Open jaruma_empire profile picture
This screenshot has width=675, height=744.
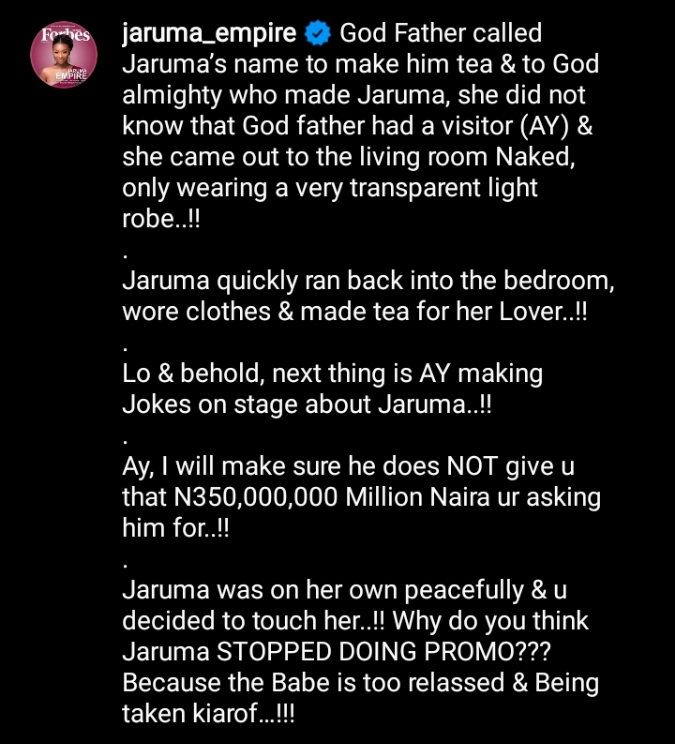tap(64, 56)
